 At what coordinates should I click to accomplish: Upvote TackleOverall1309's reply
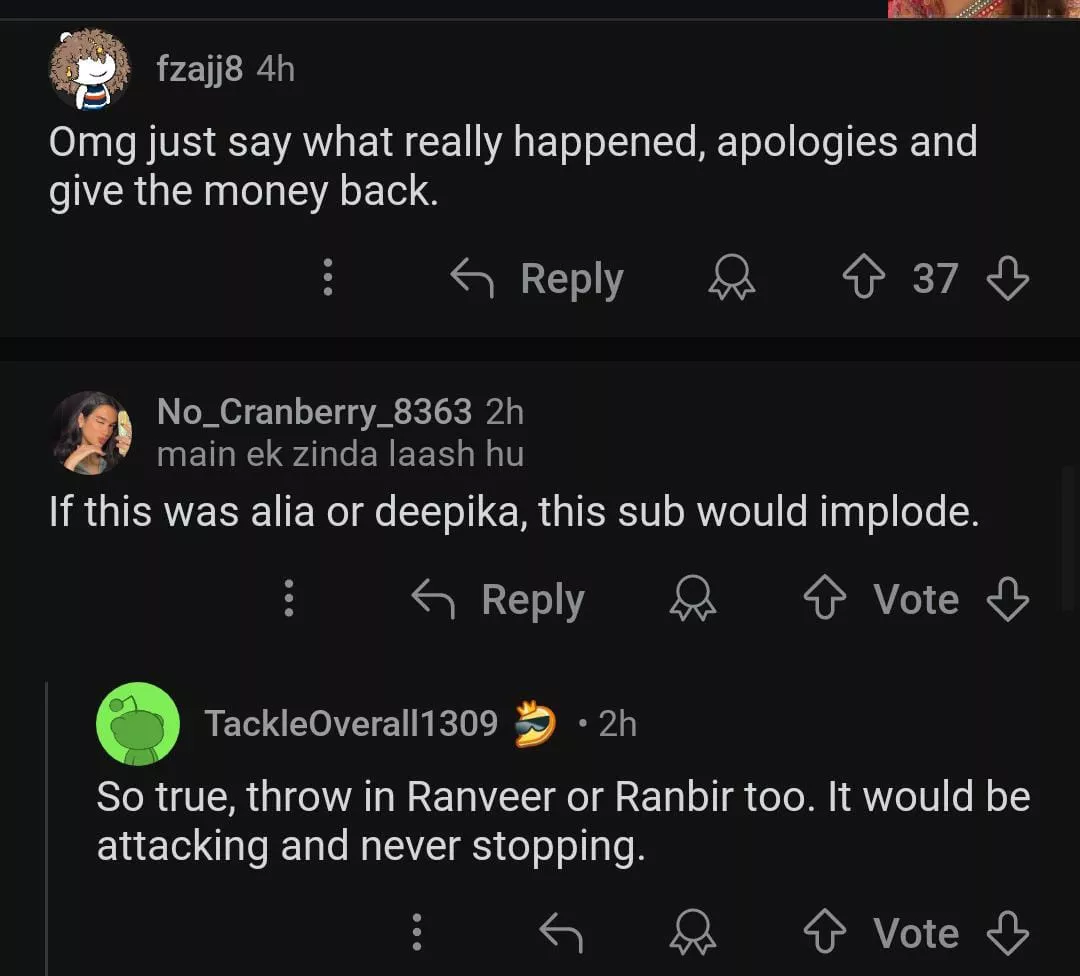[x=825, y=933]
